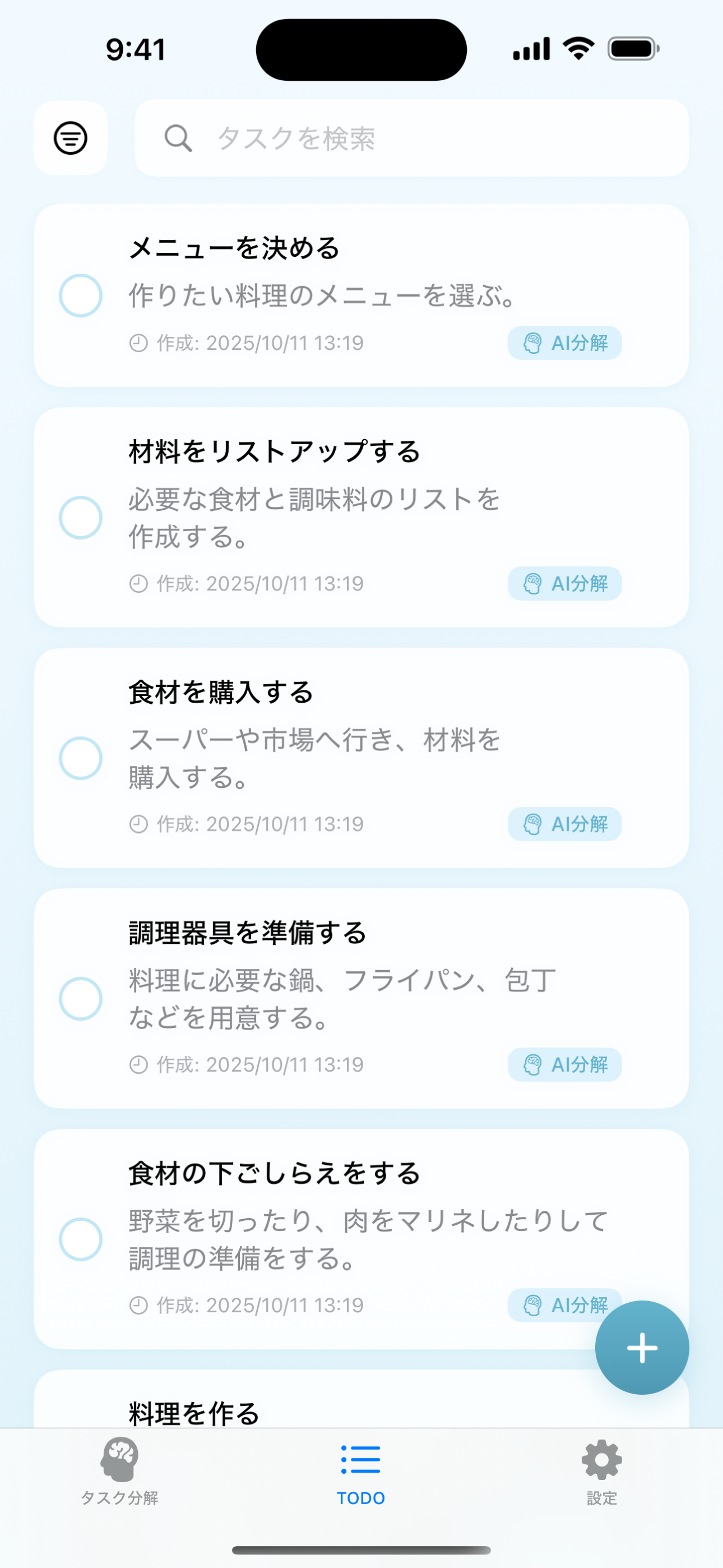Complete the 食材を購入する task circle

[x=80, y=758]
